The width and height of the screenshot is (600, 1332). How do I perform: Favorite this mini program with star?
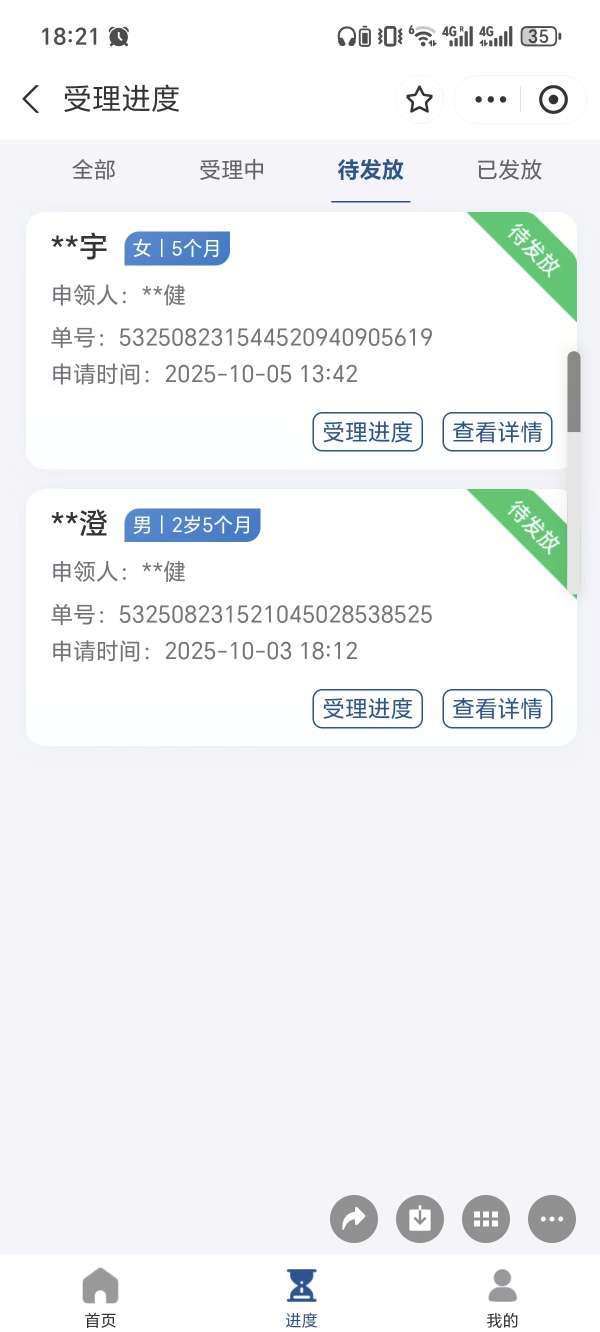(x=419, y=100)
